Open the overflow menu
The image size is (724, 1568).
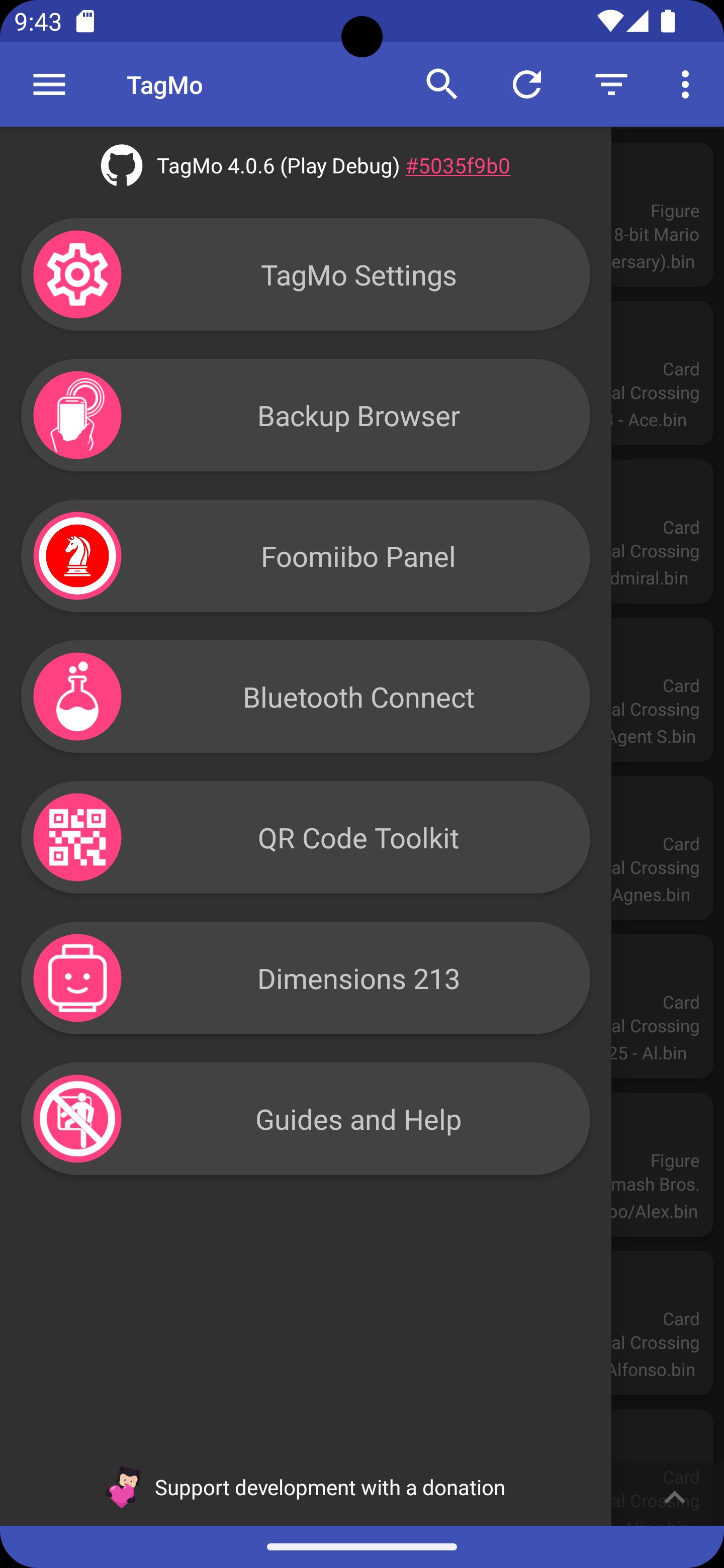[x=685, y=84]
